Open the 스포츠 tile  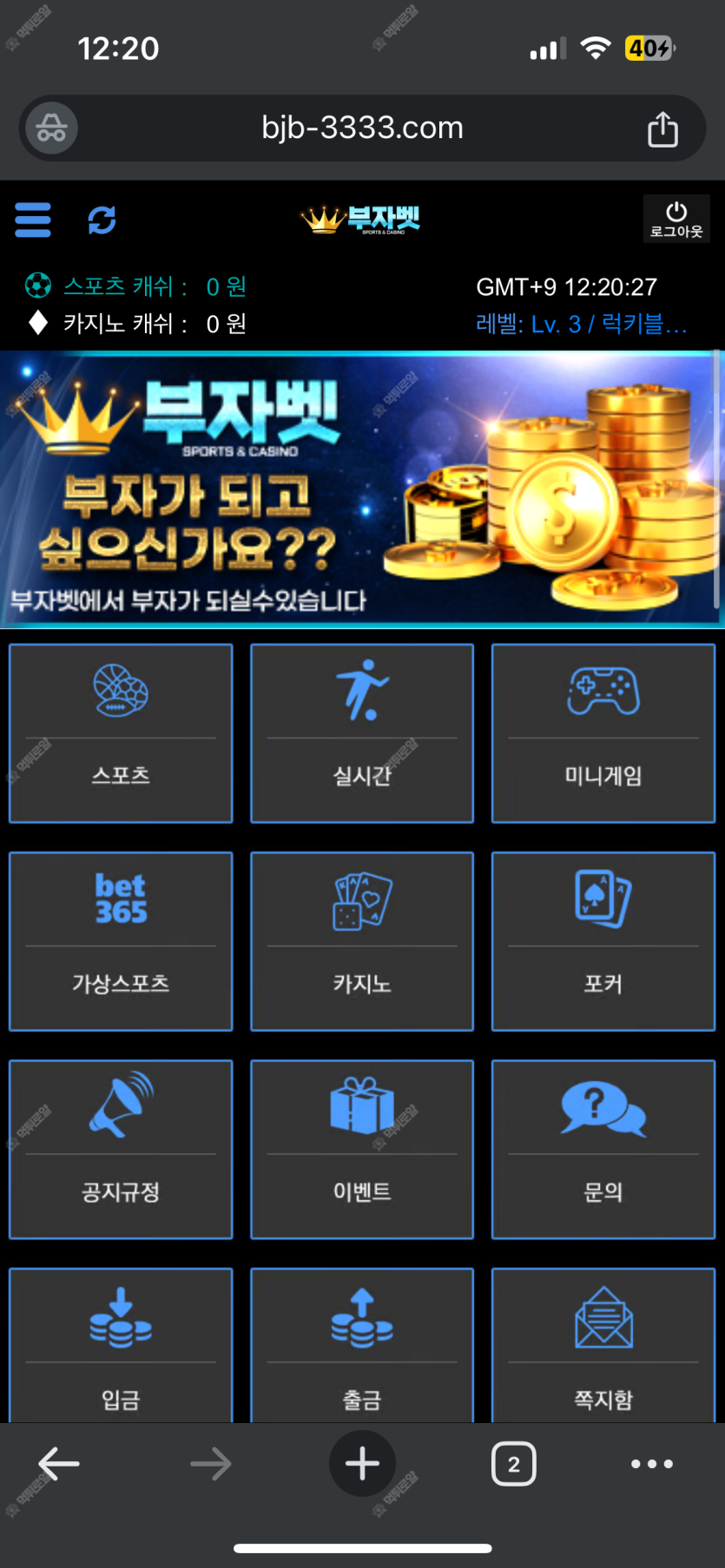click(x=121, y=733)
